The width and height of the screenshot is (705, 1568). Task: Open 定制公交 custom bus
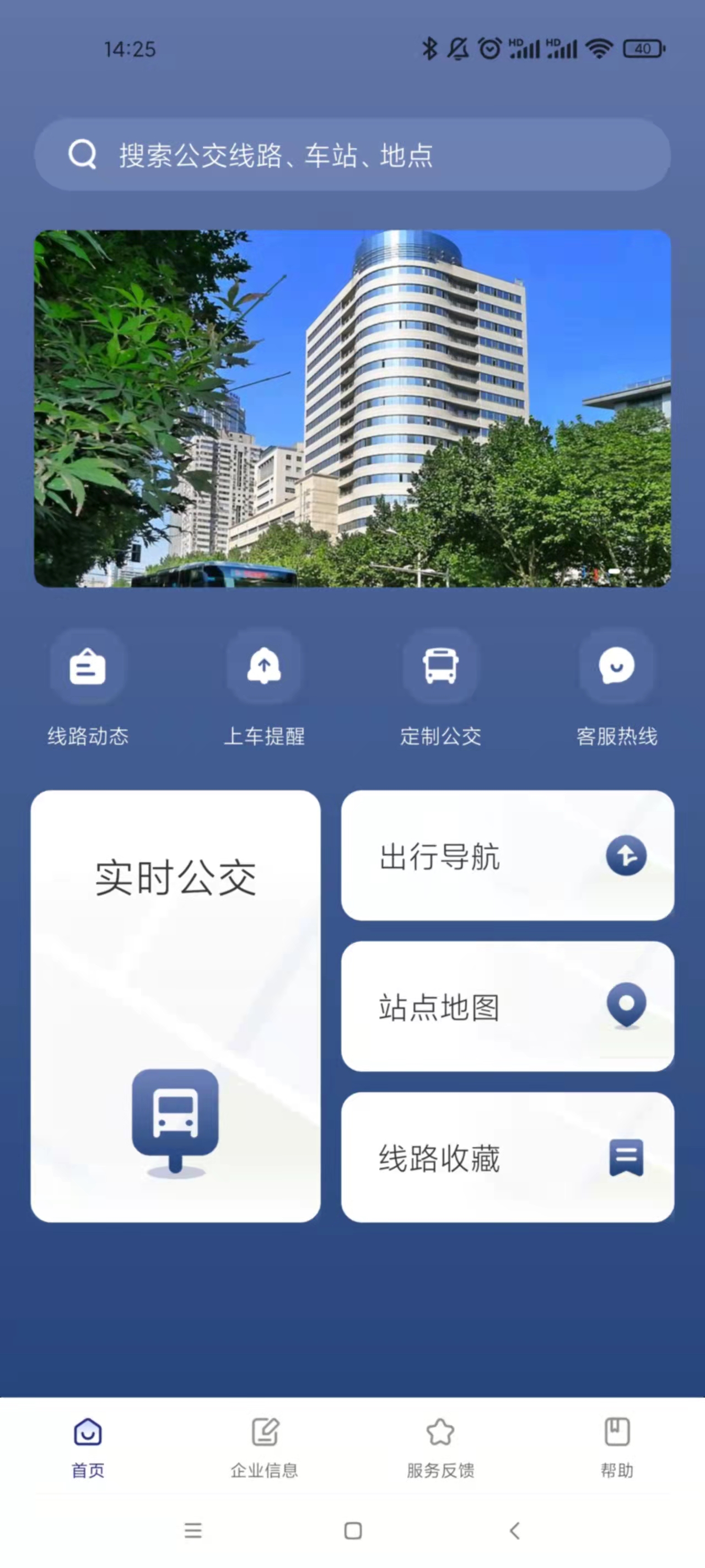[440, 688]
